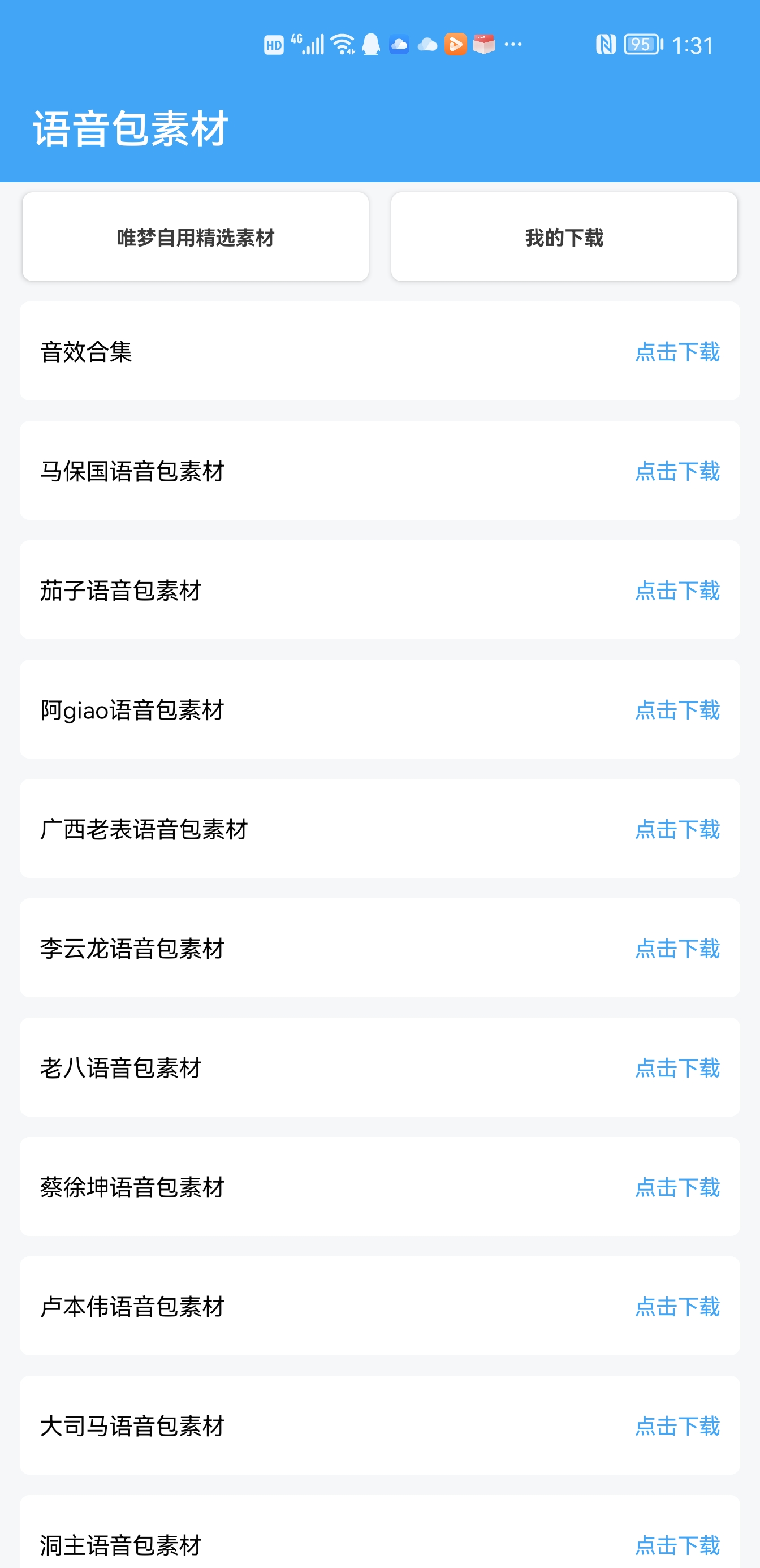Open 唯梦自用精选素材 section
Screen dimensions: 760x1568
(x=195, y=238)
